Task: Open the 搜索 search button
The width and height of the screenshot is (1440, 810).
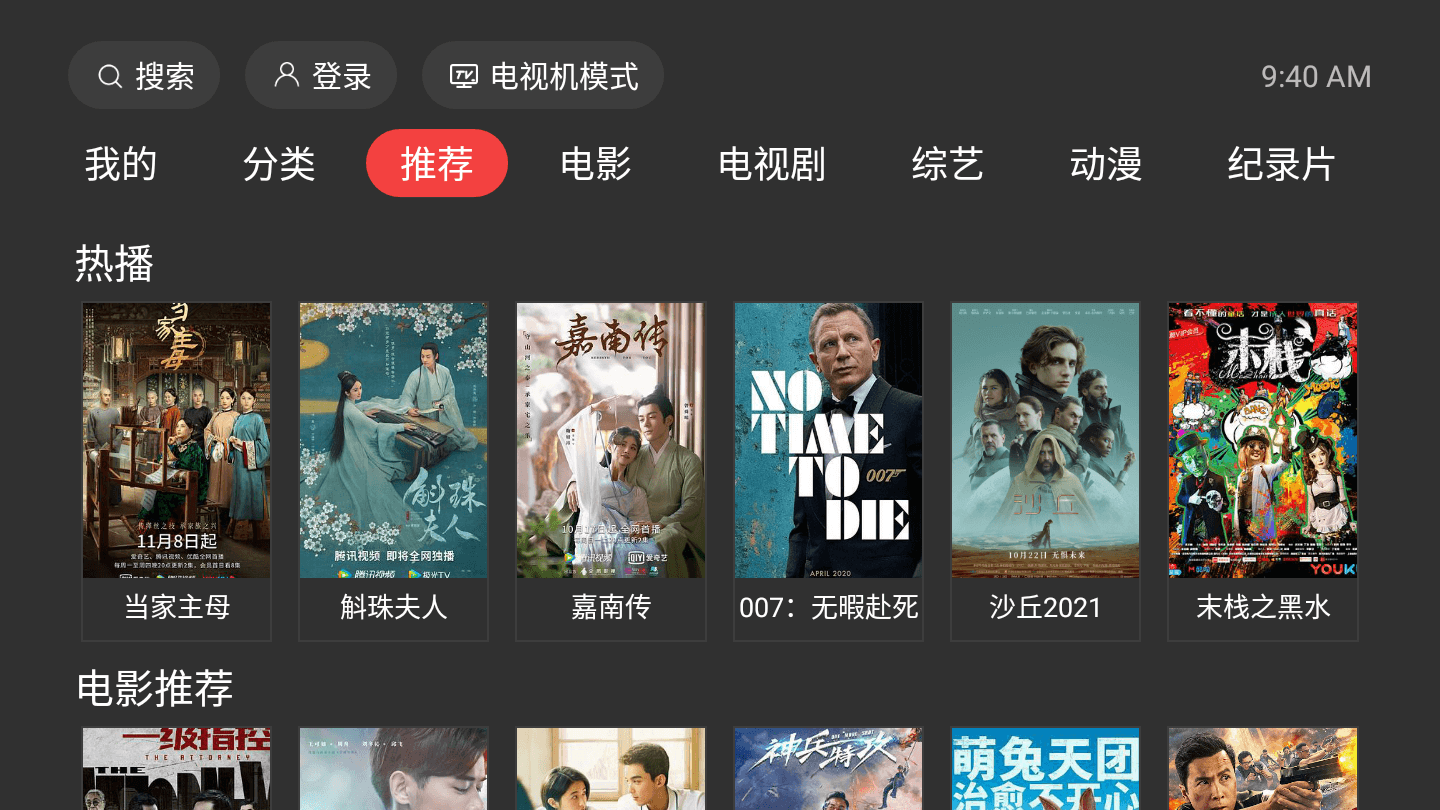Action: click(144, 76)
